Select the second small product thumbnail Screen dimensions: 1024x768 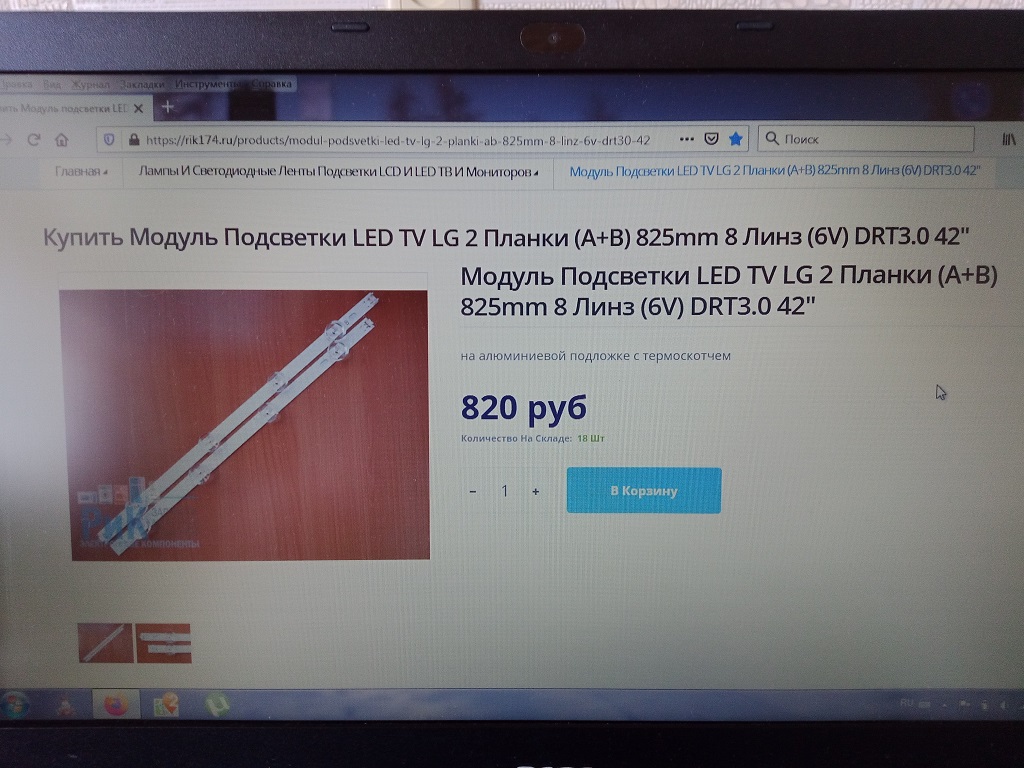pos(163,643)
